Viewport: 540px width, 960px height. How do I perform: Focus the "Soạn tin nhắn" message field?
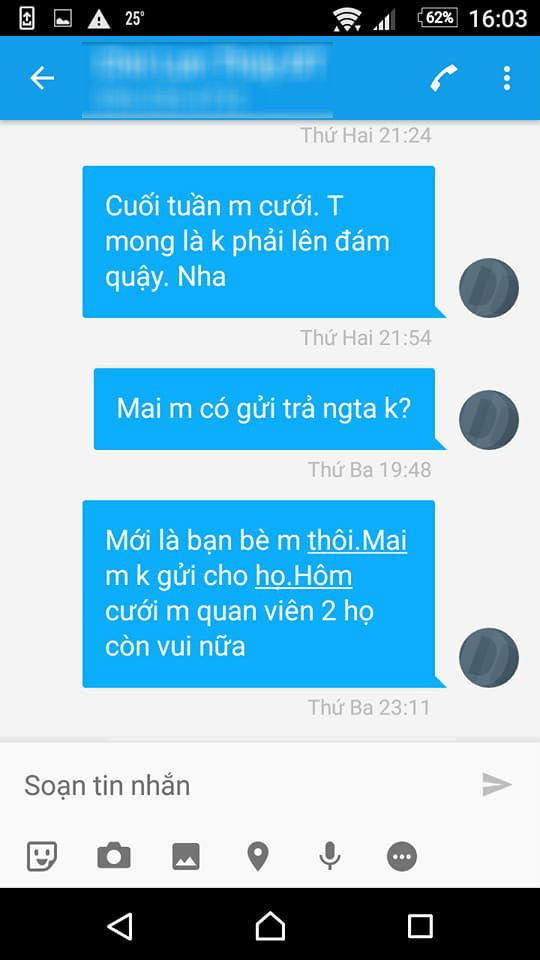click(x=245, y=786)
